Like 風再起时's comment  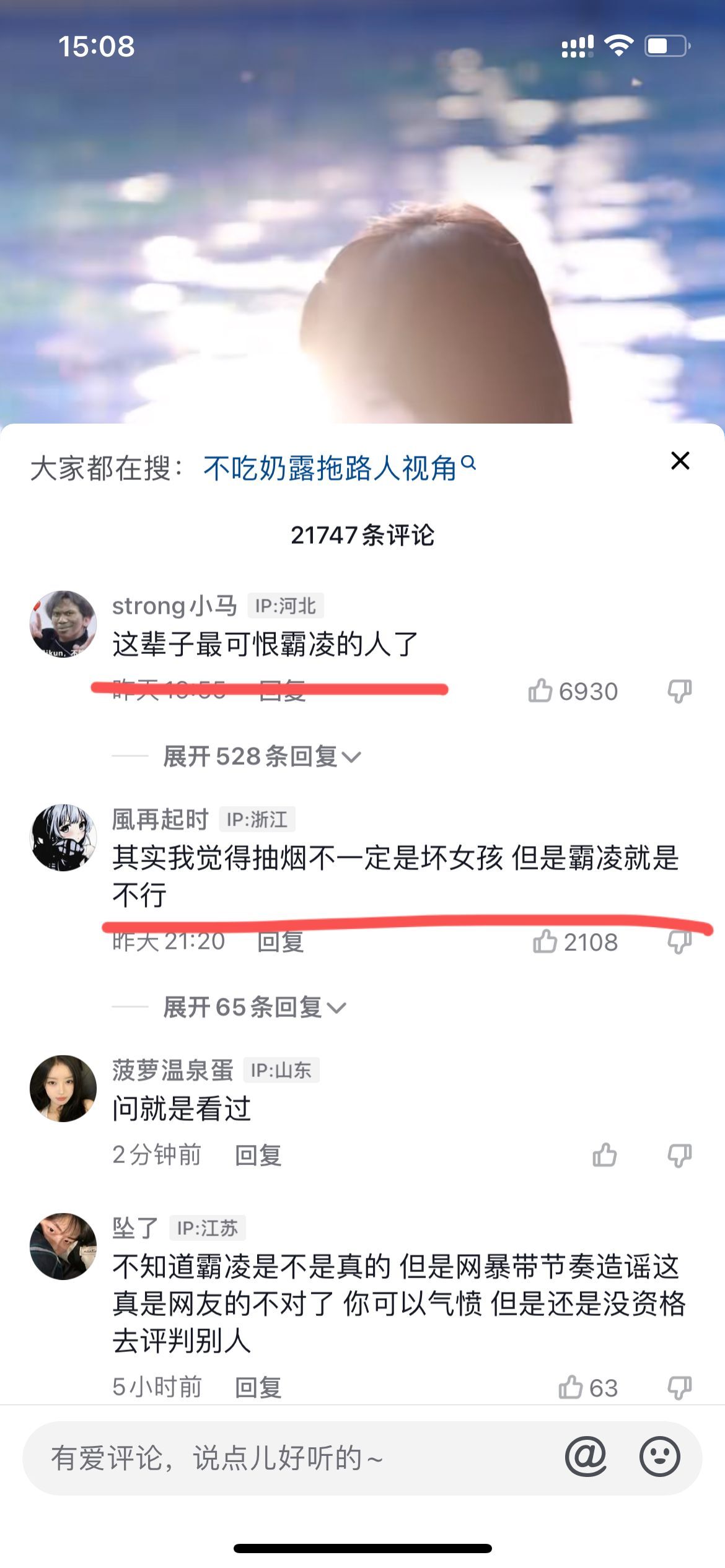[545, 941]
